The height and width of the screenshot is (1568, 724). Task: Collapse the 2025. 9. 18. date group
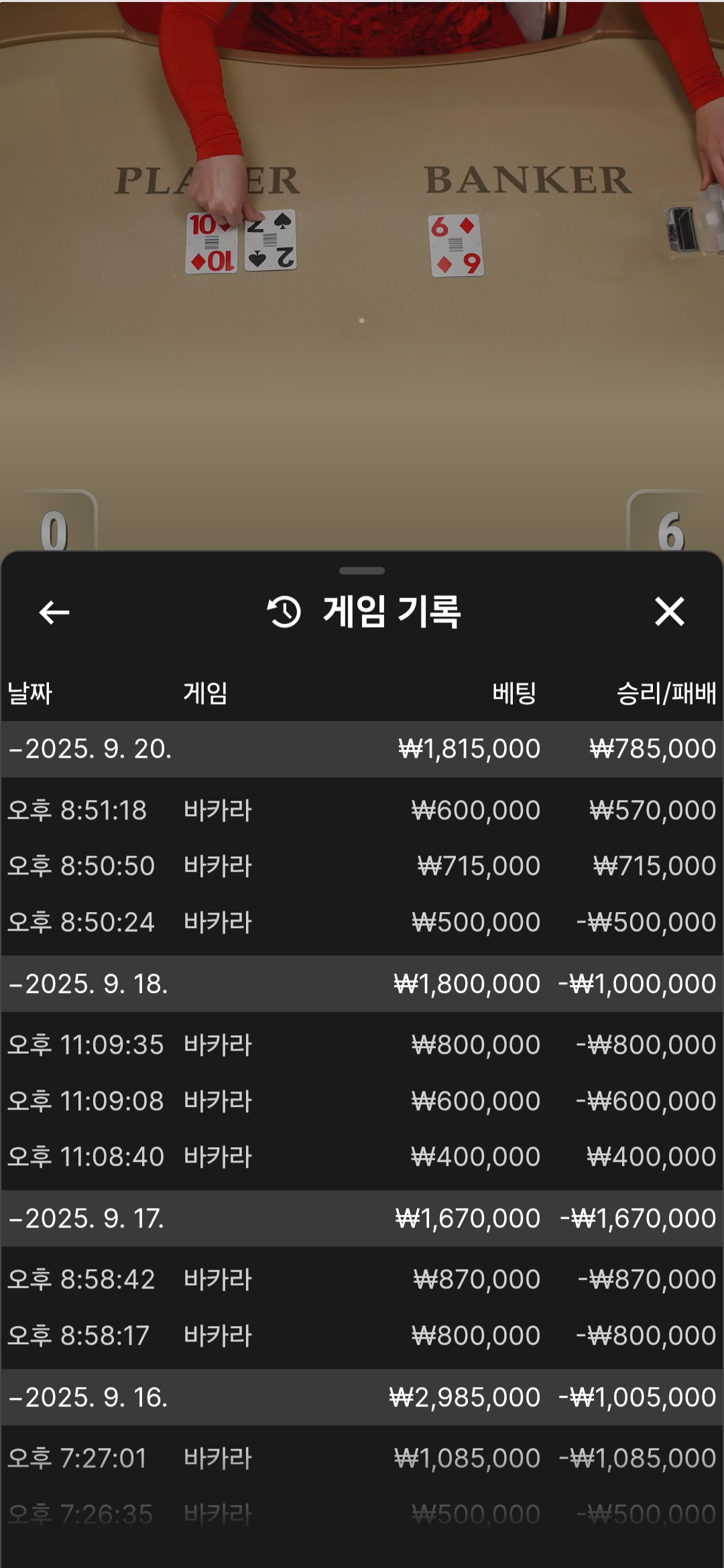coord(362,984)
